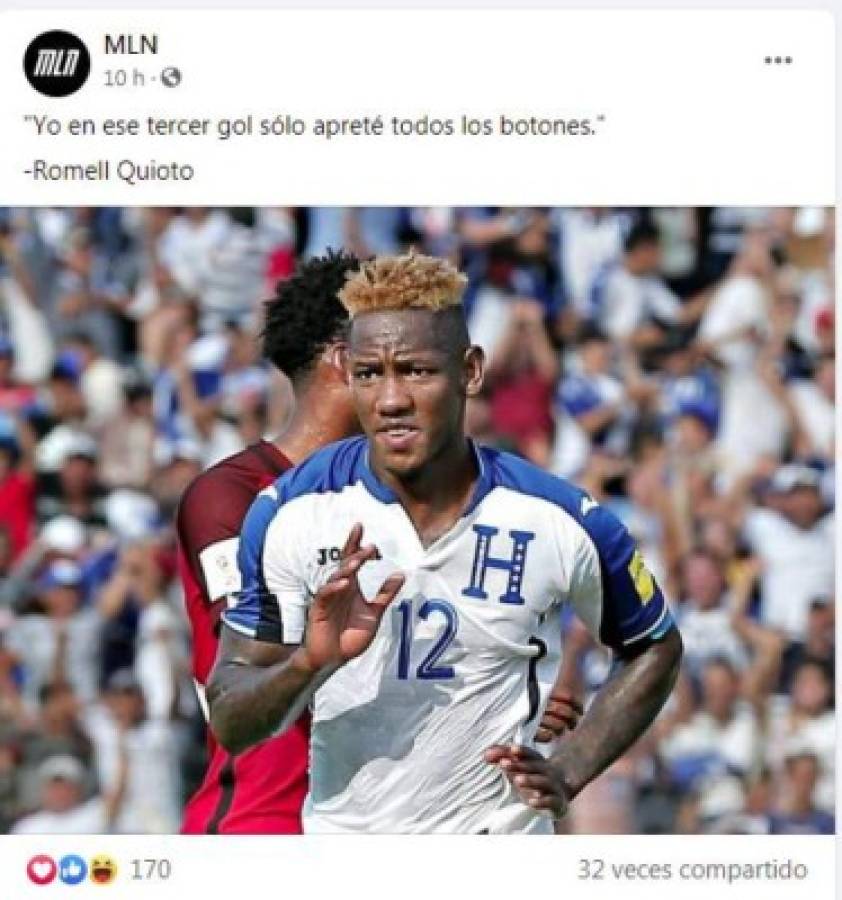This screenshot has width=842, height=900.
Task: Open the Romell Quioto post photo
Action: [418, 520]
